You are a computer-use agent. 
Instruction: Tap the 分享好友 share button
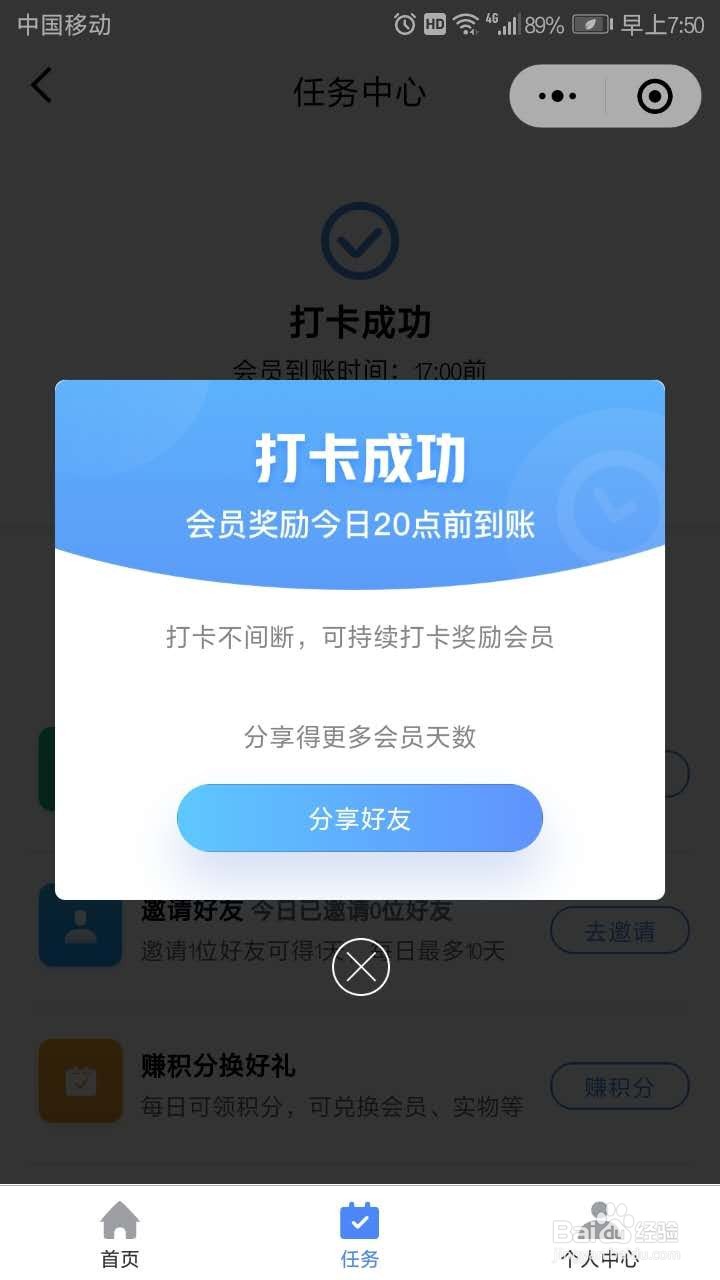(359, 817)
